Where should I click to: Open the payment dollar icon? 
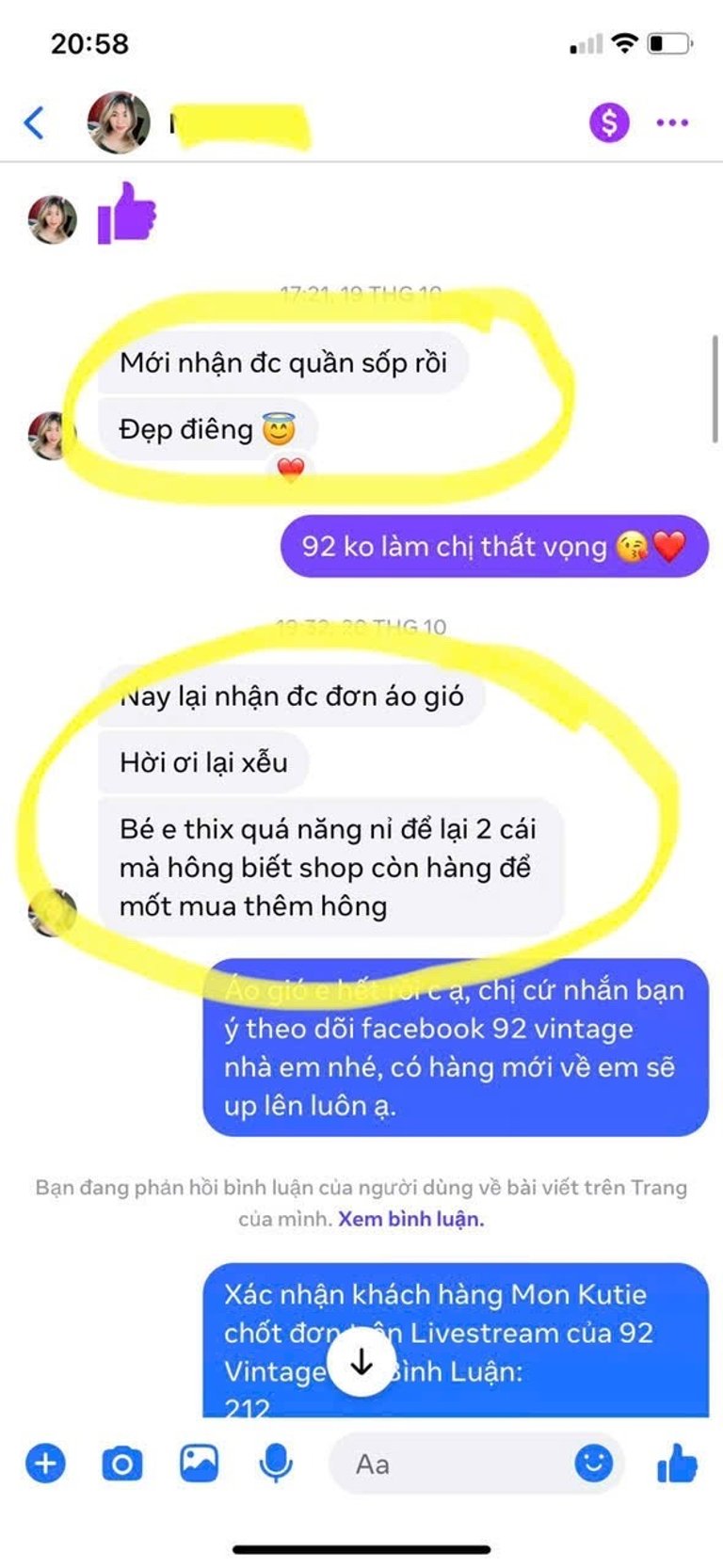(x=609, y=122)
